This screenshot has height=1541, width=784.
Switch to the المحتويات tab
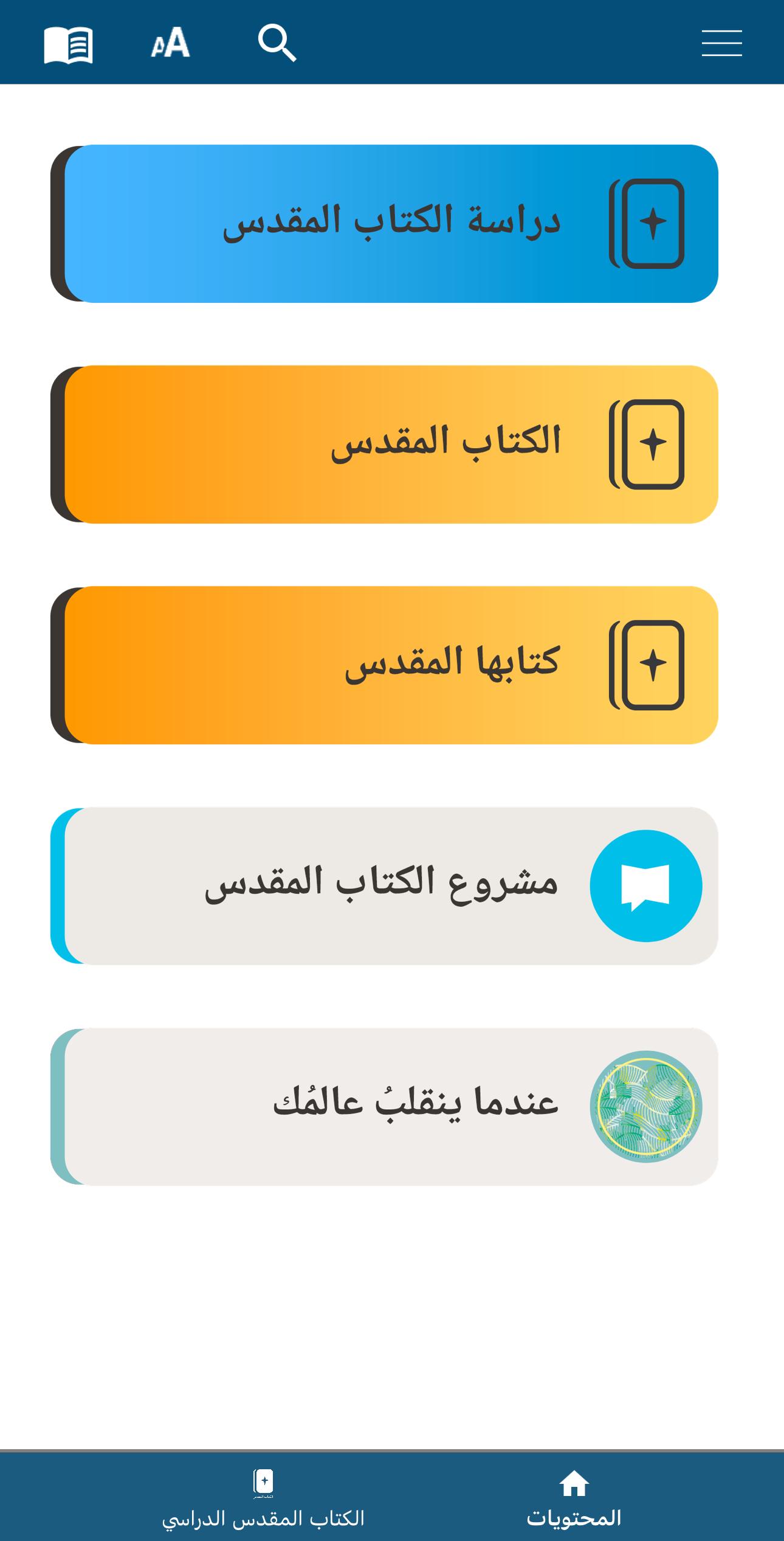pyautogui.click(x=574, y=1500)
